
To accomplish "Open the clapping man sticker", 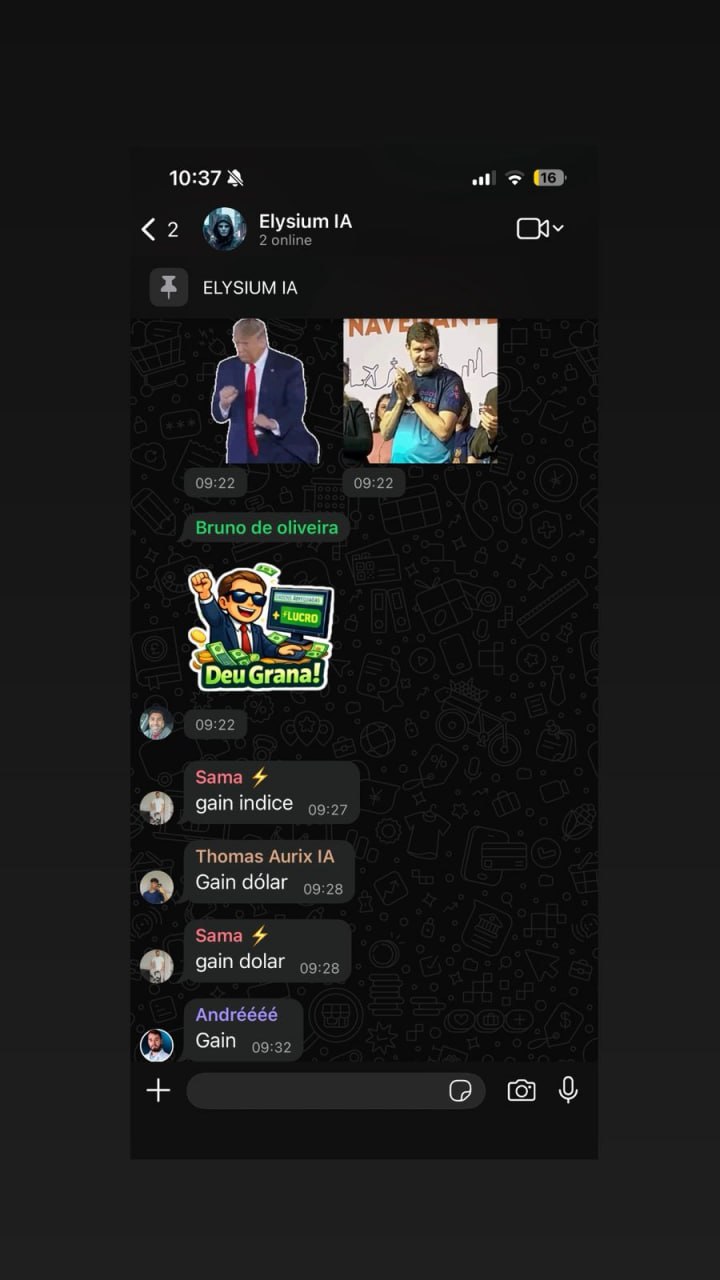I will pyautogui.click(x=420, y=391).
